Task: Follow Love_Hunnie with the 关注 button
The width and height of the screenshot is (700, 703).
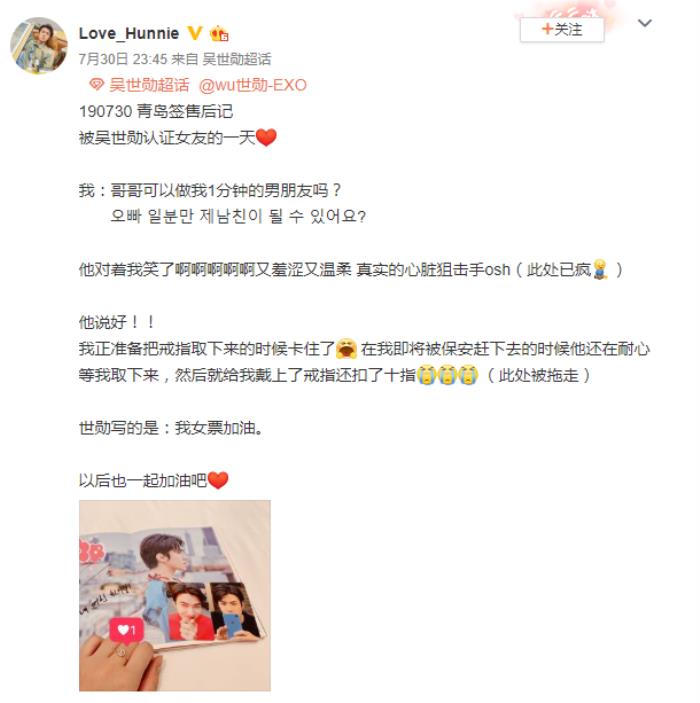Action: click(x=563, y=30)
